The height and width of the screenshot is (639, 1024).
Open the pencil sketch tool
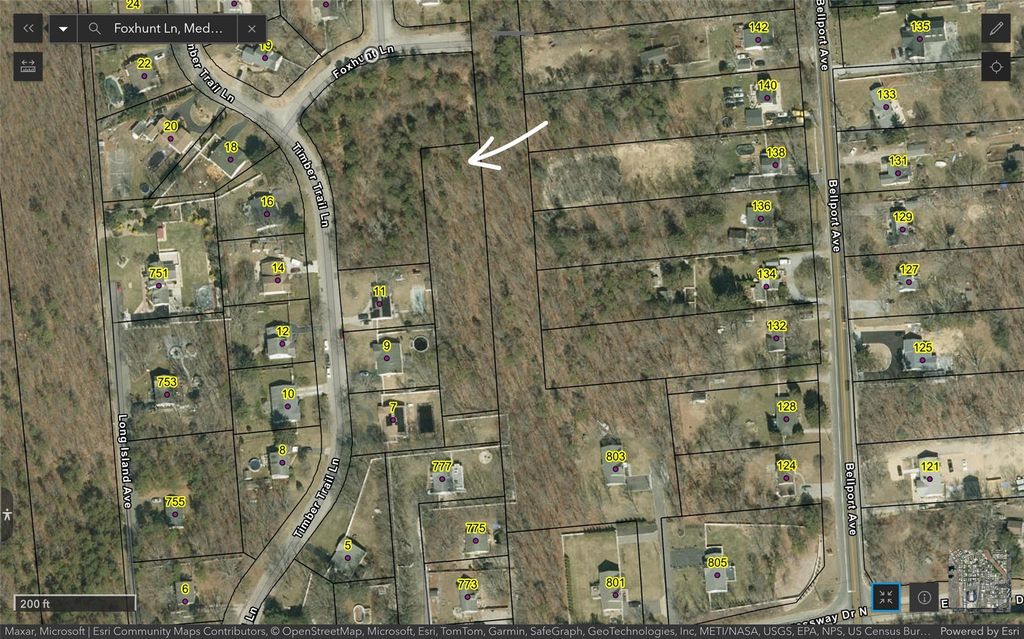click(996, 28)
